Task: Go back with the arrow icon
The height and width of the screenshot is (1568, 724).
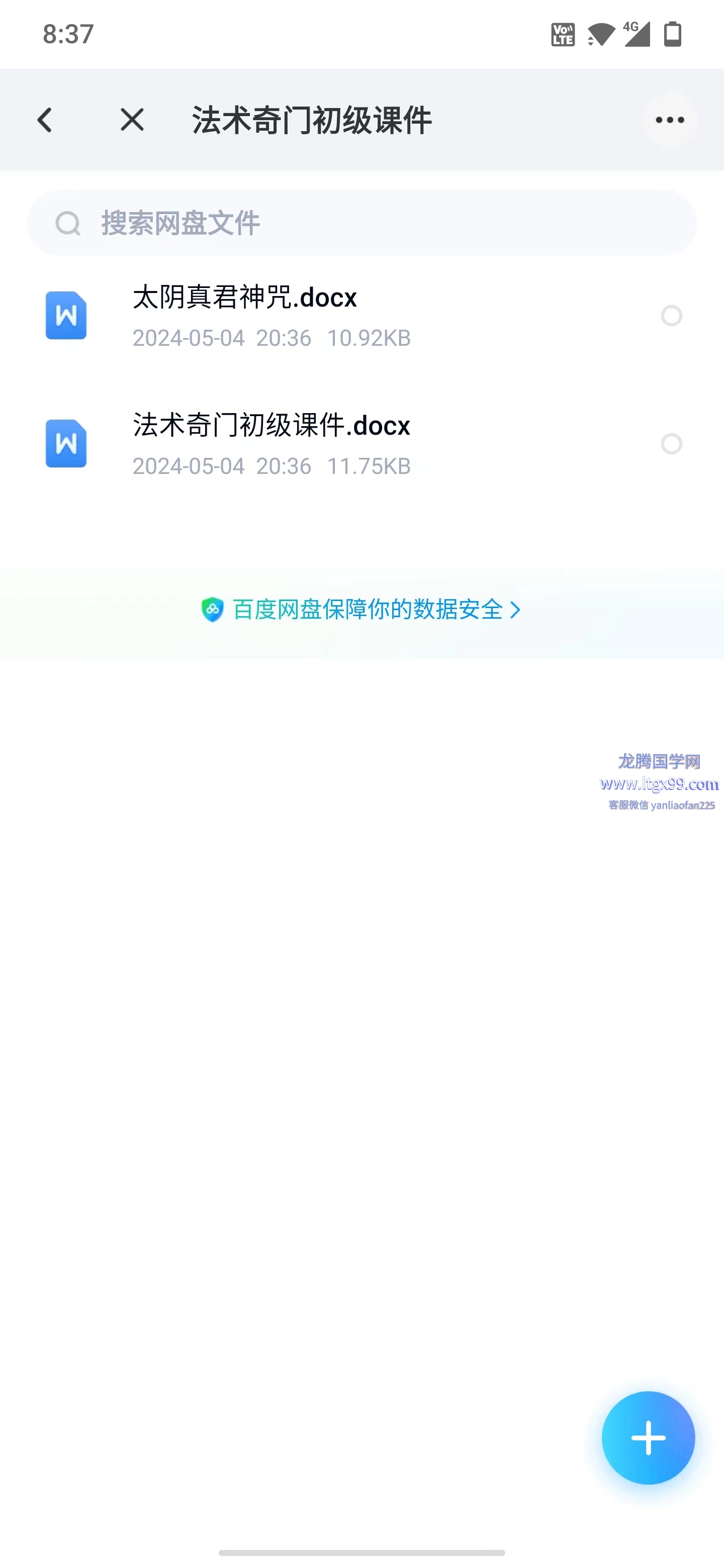Action: tap(44, 120)
